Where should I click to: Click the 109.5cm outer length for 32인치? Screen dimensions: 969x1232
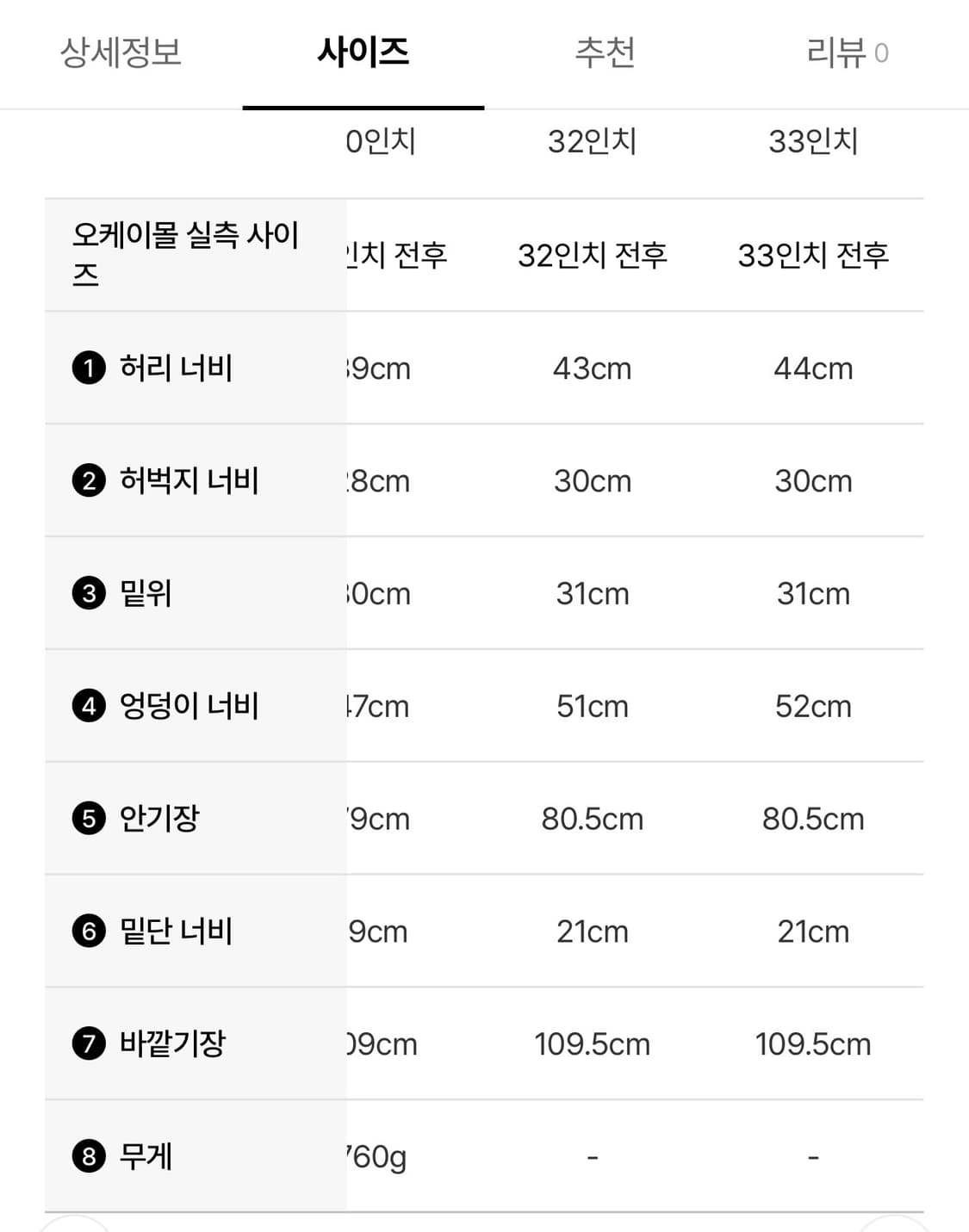591,1044
